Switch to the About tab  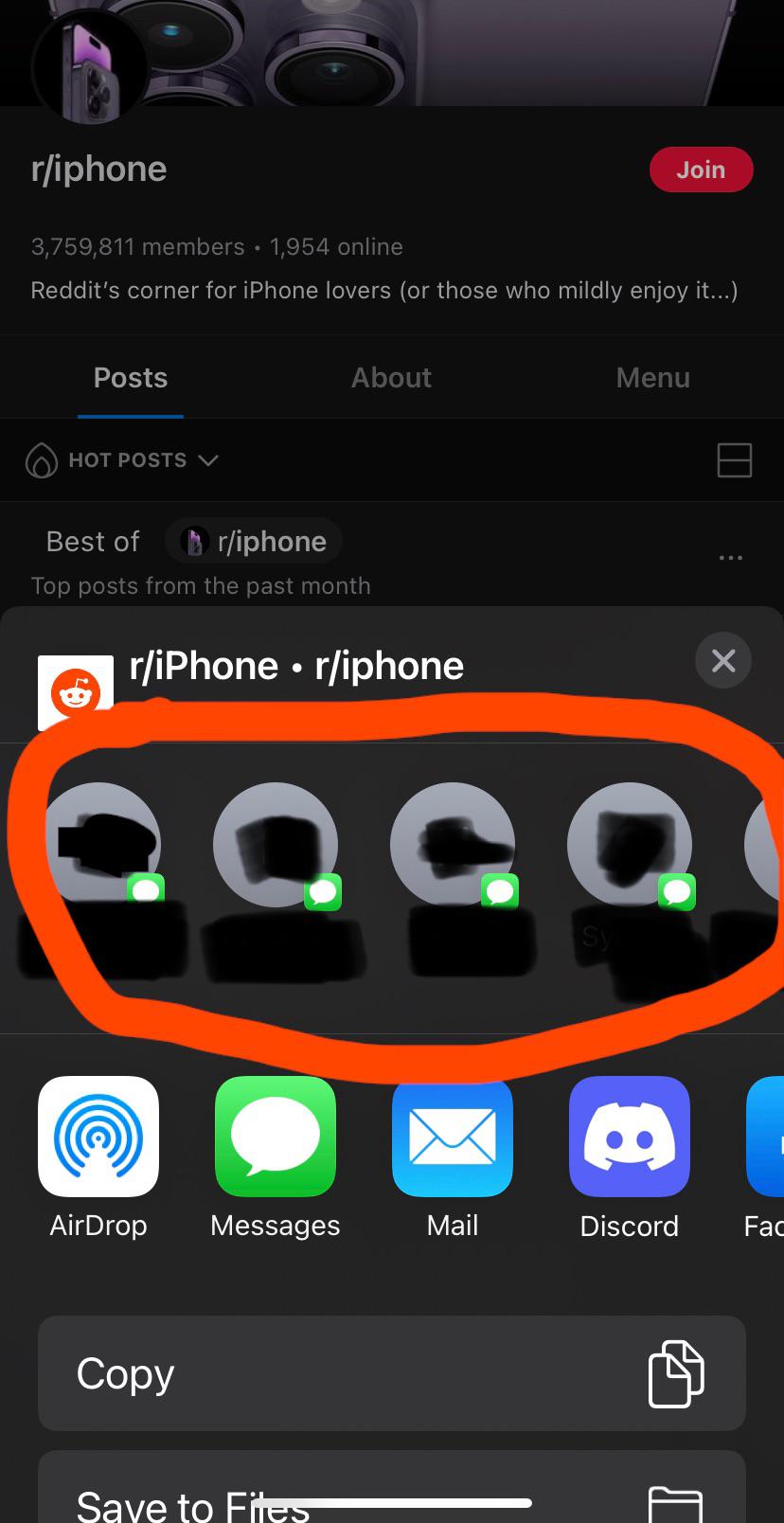(391, 378)
